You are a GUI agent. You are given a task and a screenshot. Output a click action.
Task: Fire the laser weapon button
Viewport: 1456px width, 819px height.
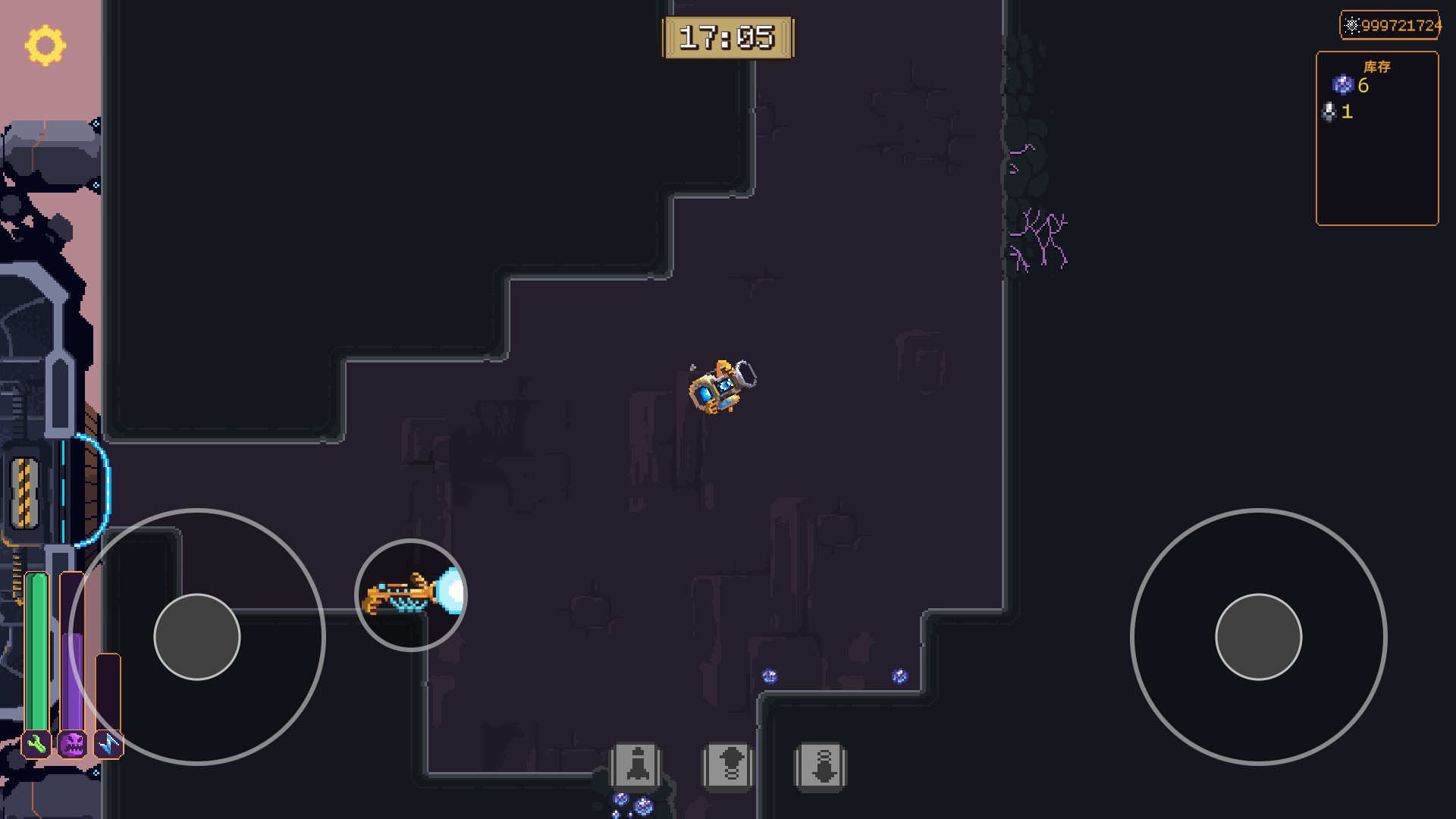click(x=411, y=595)
